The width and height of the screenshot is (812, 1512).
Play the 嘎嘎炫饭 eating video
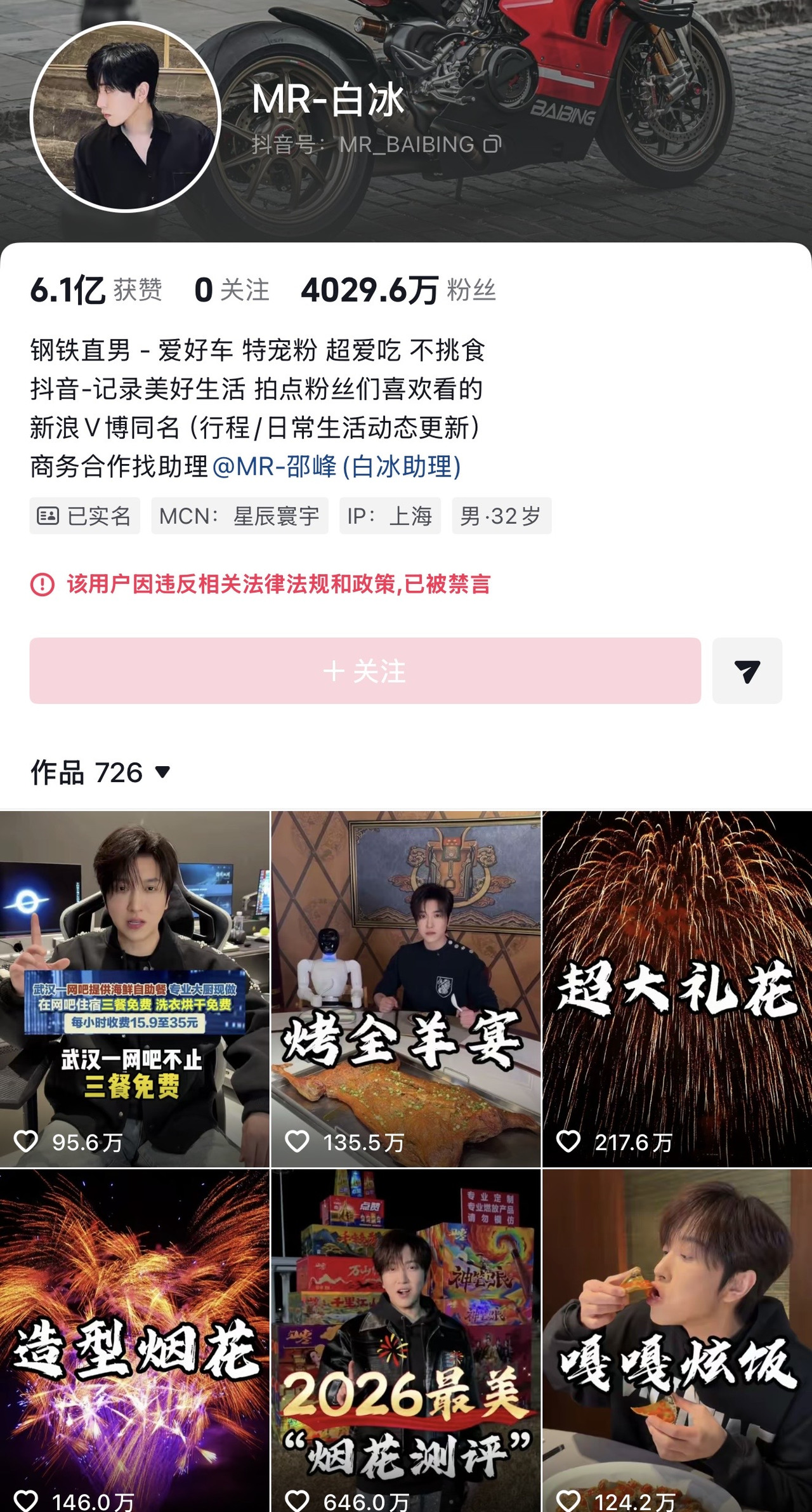coord(678,1341)
